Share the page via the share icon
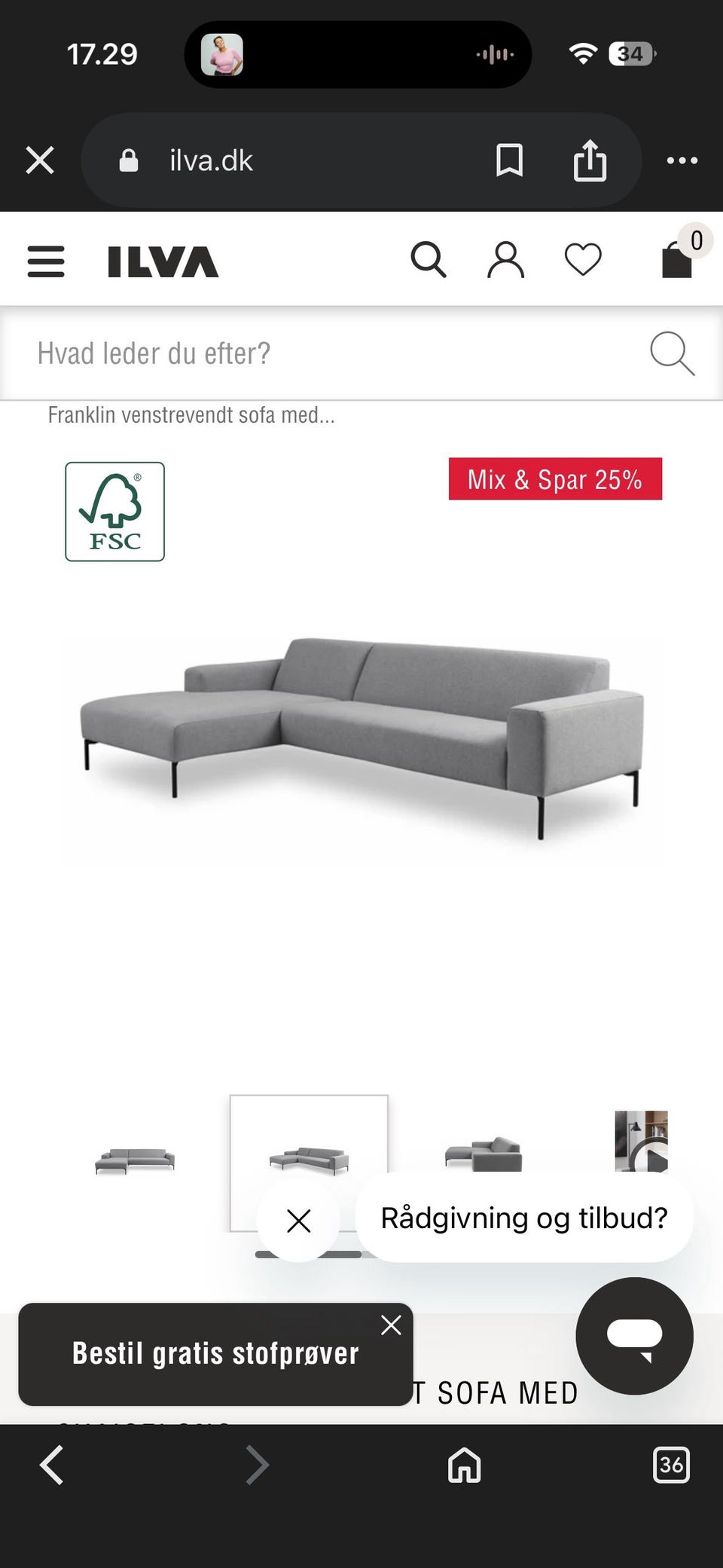723x1568 pixels. click(x=592, y=160)
